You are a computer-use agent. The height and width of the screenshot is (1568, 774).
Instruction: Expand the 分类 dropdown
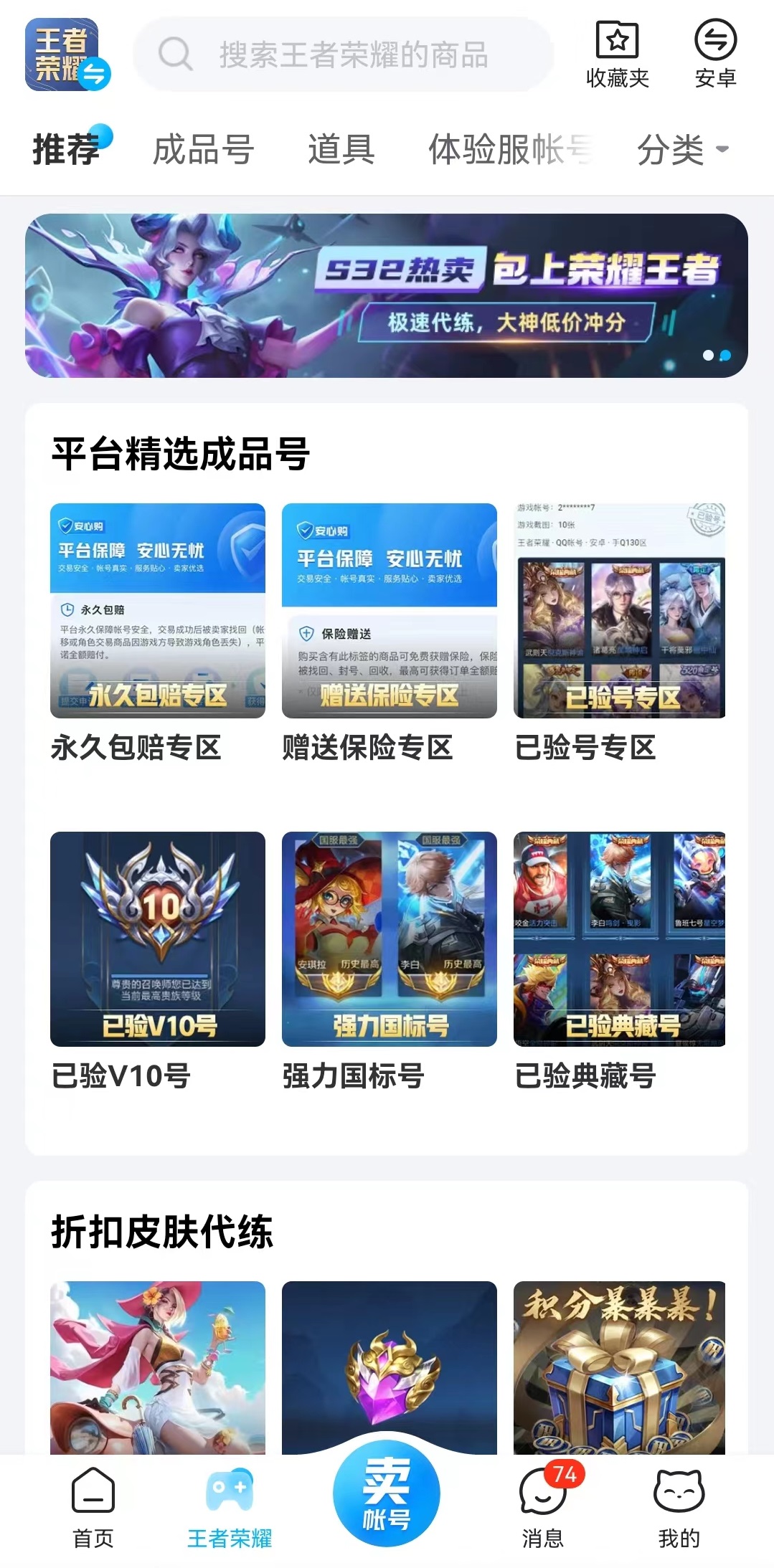pos(682,150)
